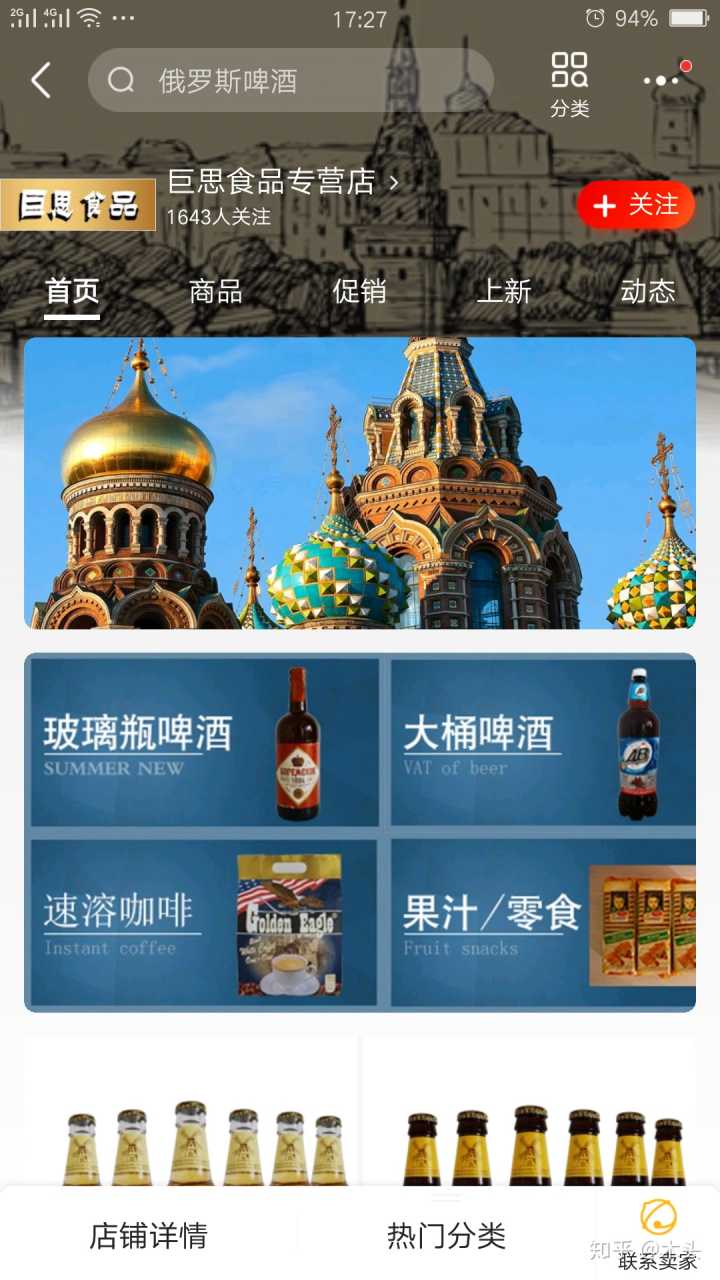
Task: Open 店铺详情 store details
Action: pyautogui.click(x=148, y=1236)
